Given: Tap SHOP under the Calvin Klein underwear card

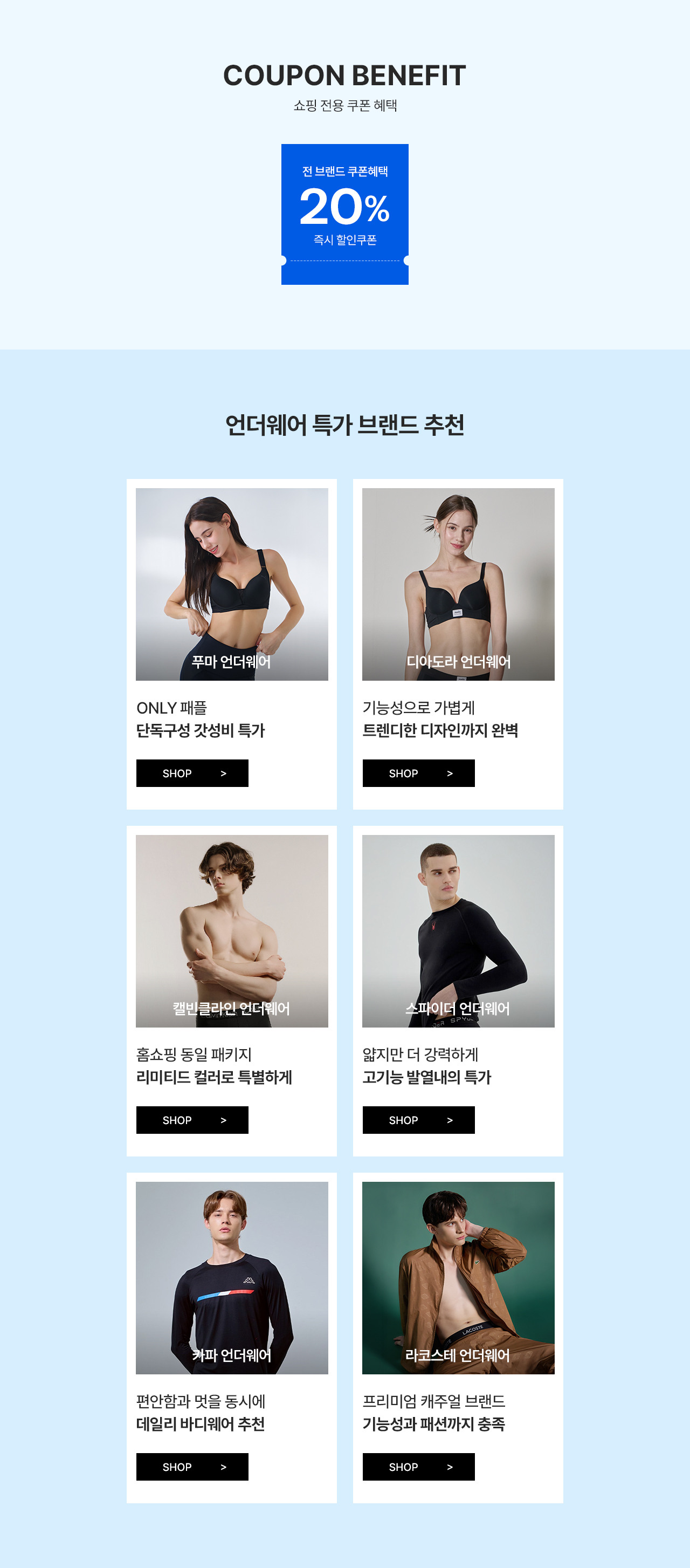Looking at the screenshot, I should (x=192, y=1120).
